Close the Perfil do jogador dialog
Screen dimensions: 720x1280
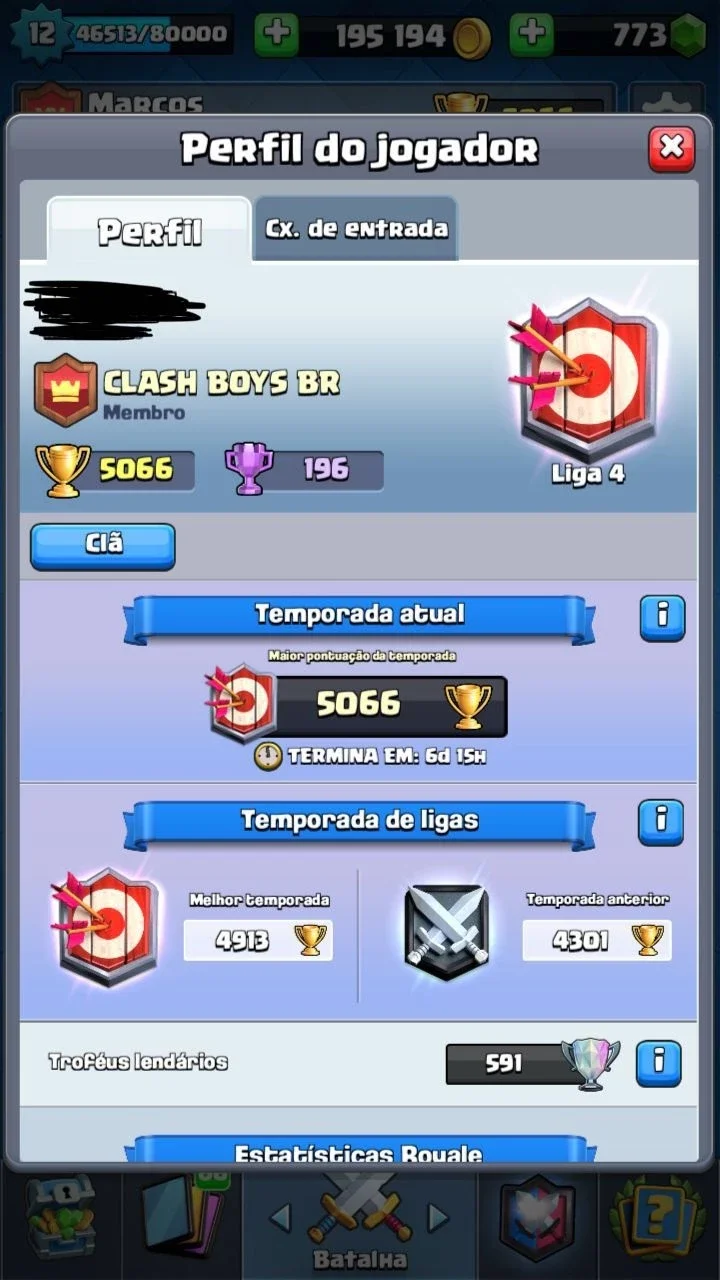click(671, 149)
